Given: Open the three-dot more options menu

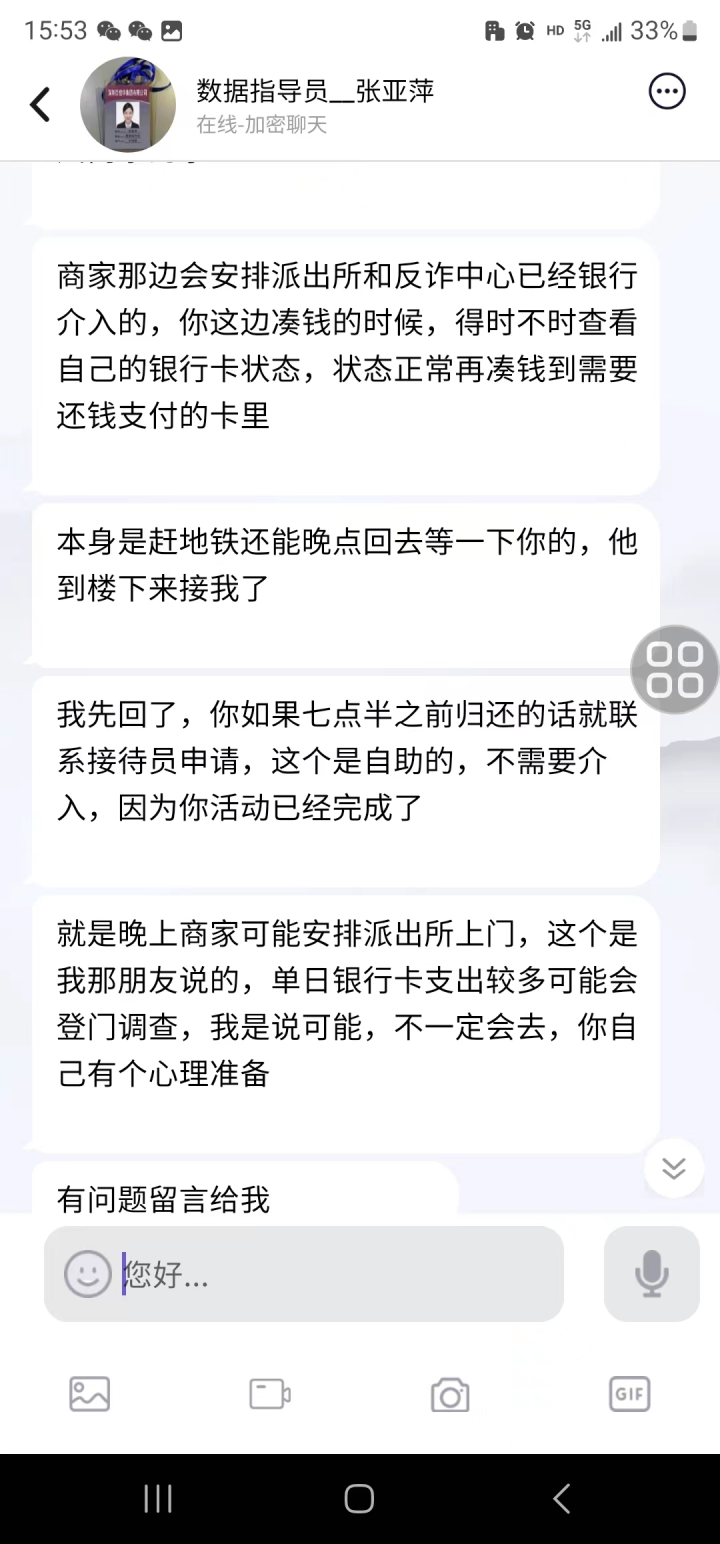Looking at the screenshot, I should pyautogui.click(x=668, y=92).
